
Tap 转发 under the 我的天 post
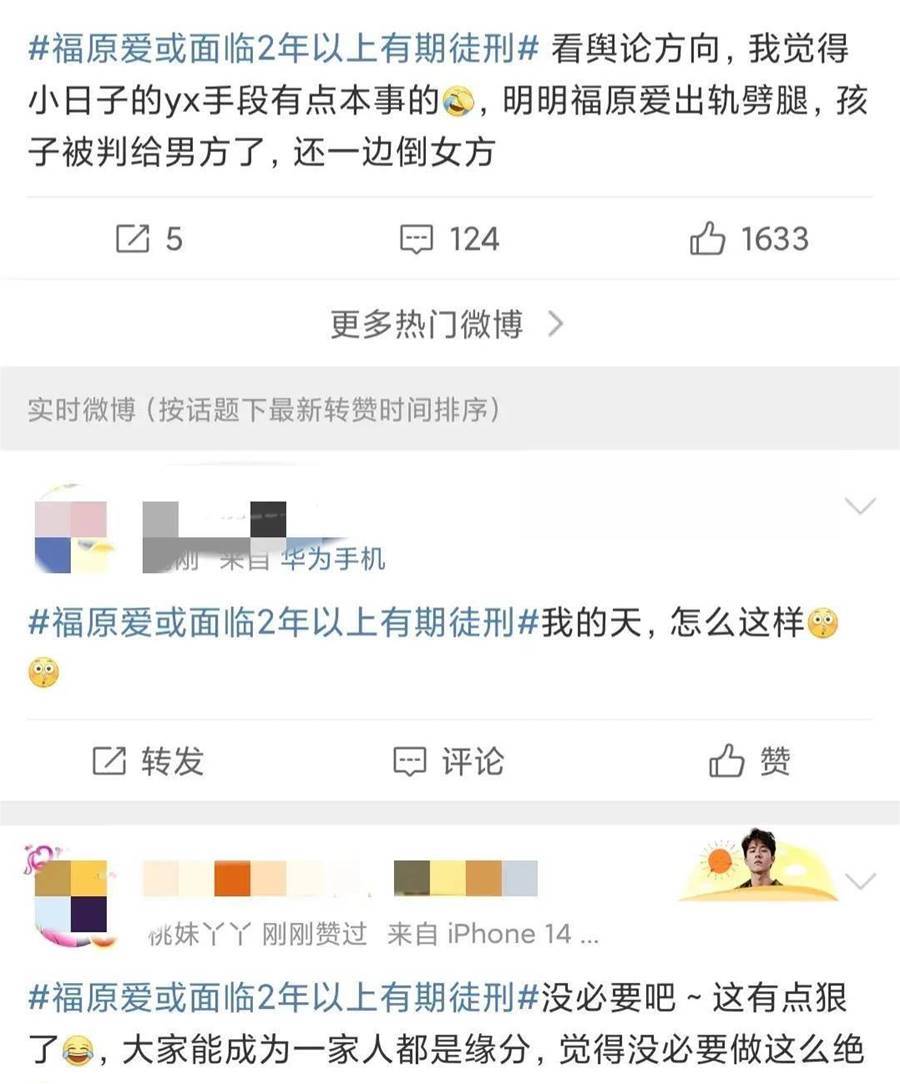coord(148,761)
